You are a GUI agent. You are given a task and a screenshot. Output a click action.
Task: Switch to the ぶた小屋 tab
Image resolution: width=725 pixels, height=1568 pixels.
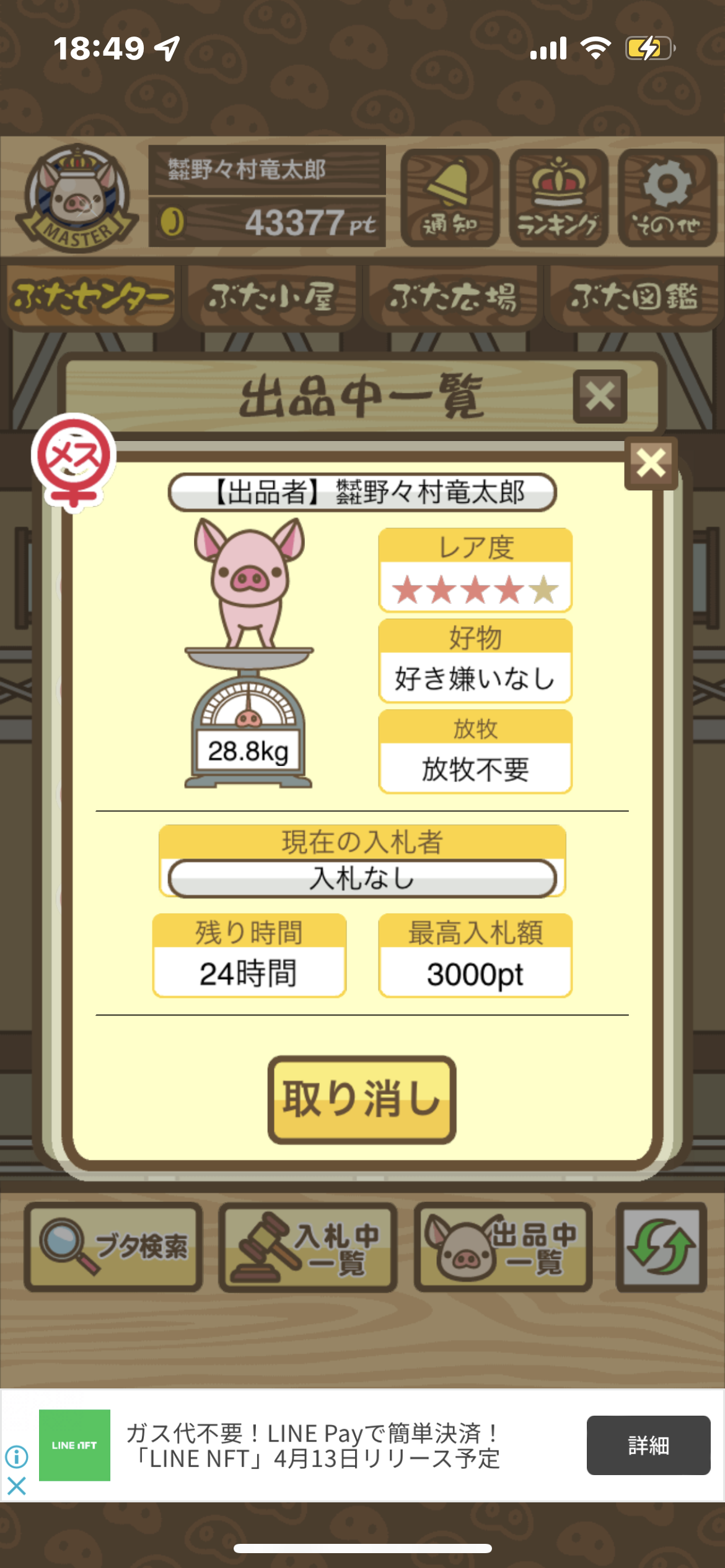tap(272, 297)
